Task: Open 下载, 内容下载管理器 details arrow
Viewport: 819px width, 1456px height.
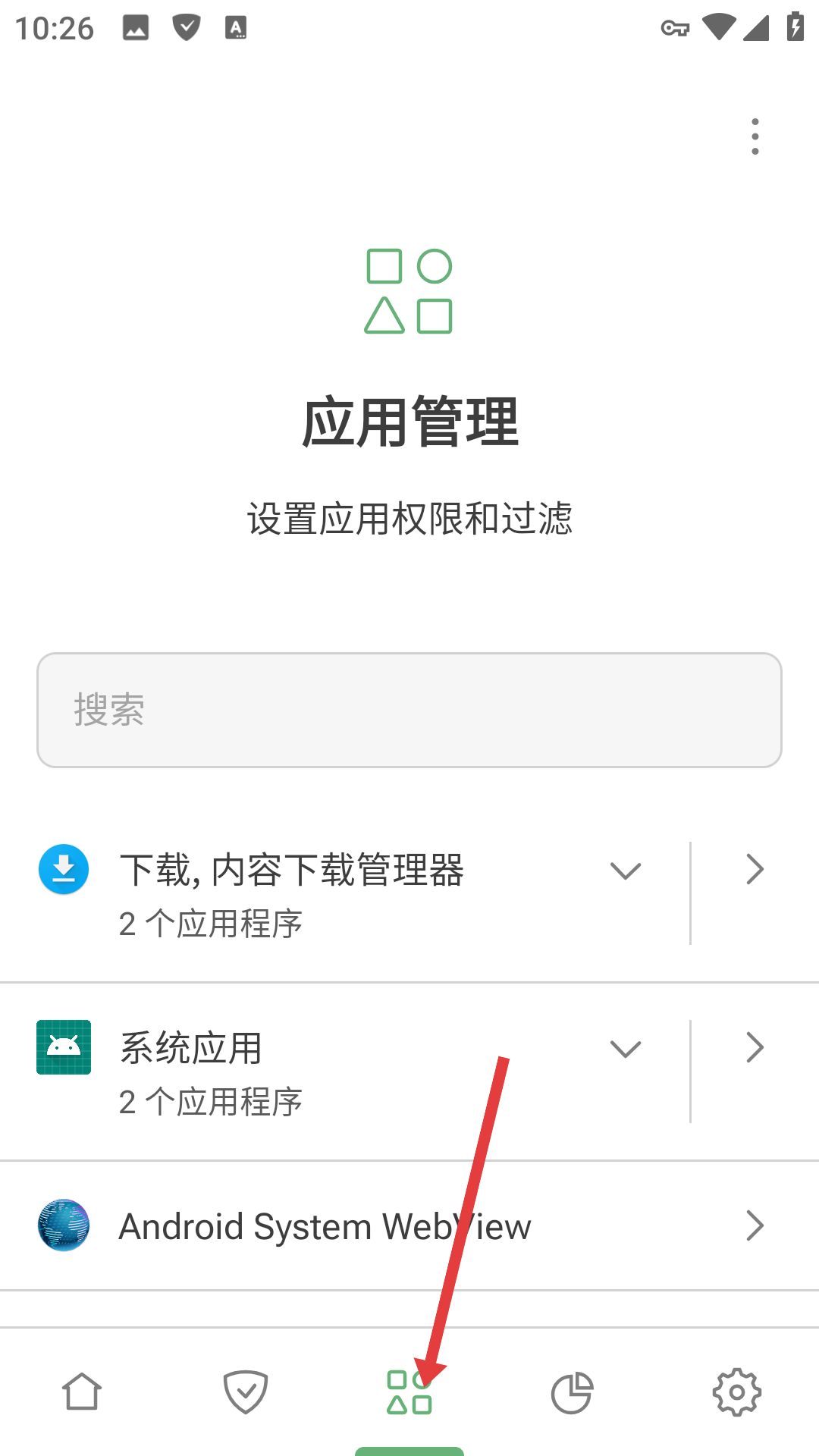Action: click(x=755, y=869)
